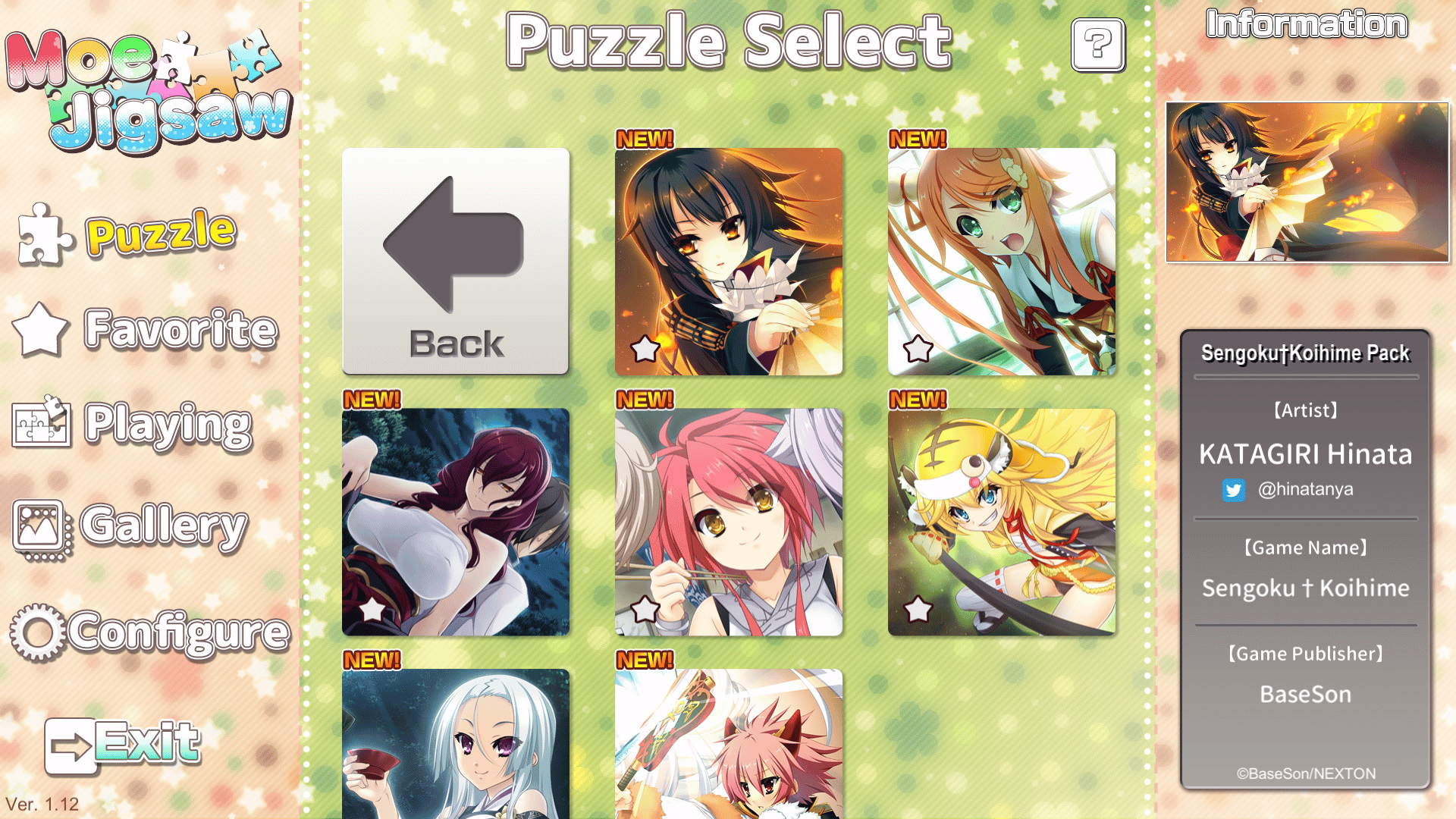Favorite the black-haired girl with flames puzzle
This screenshot has width=1456, height=819.
click(645, 349)
